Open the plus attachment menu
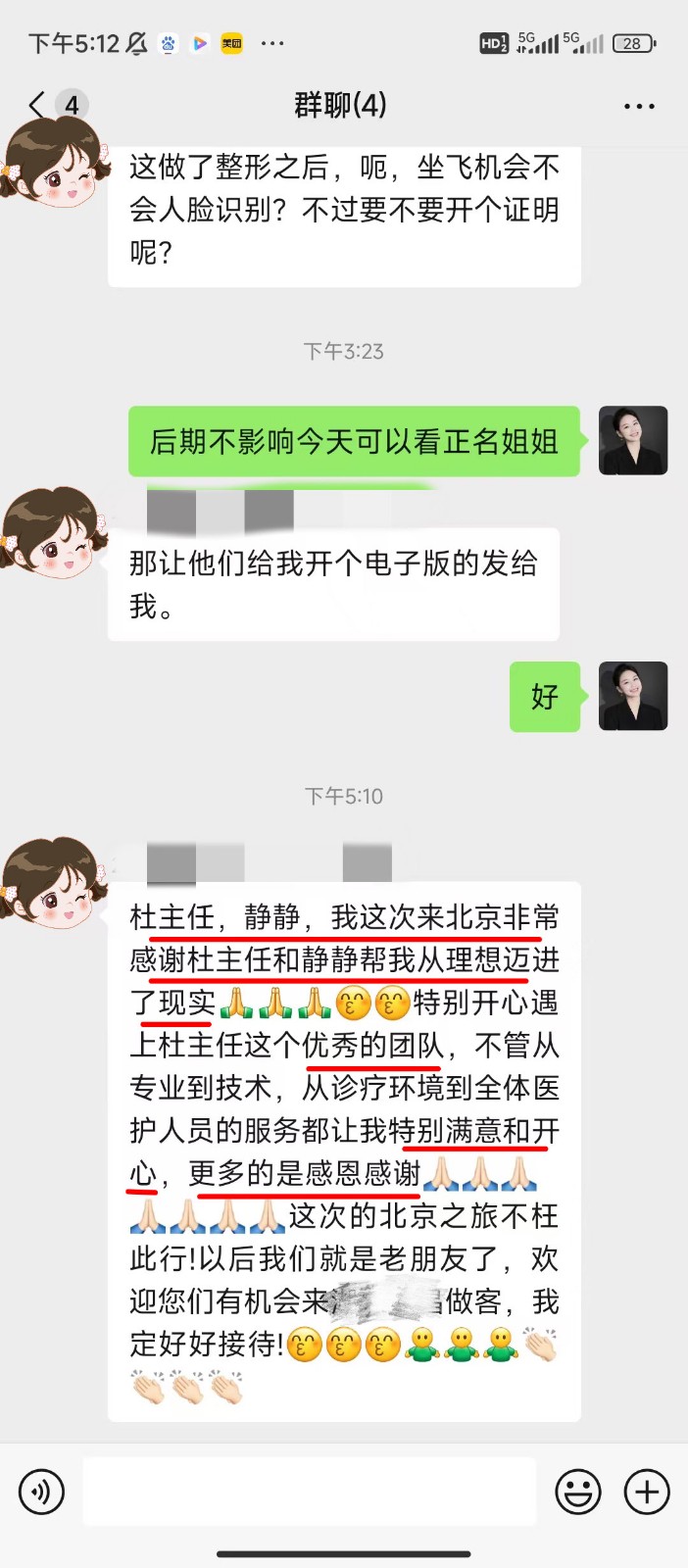This screenshot has height=1568, width=688. pyautogui.click(x=647, y=1492)
